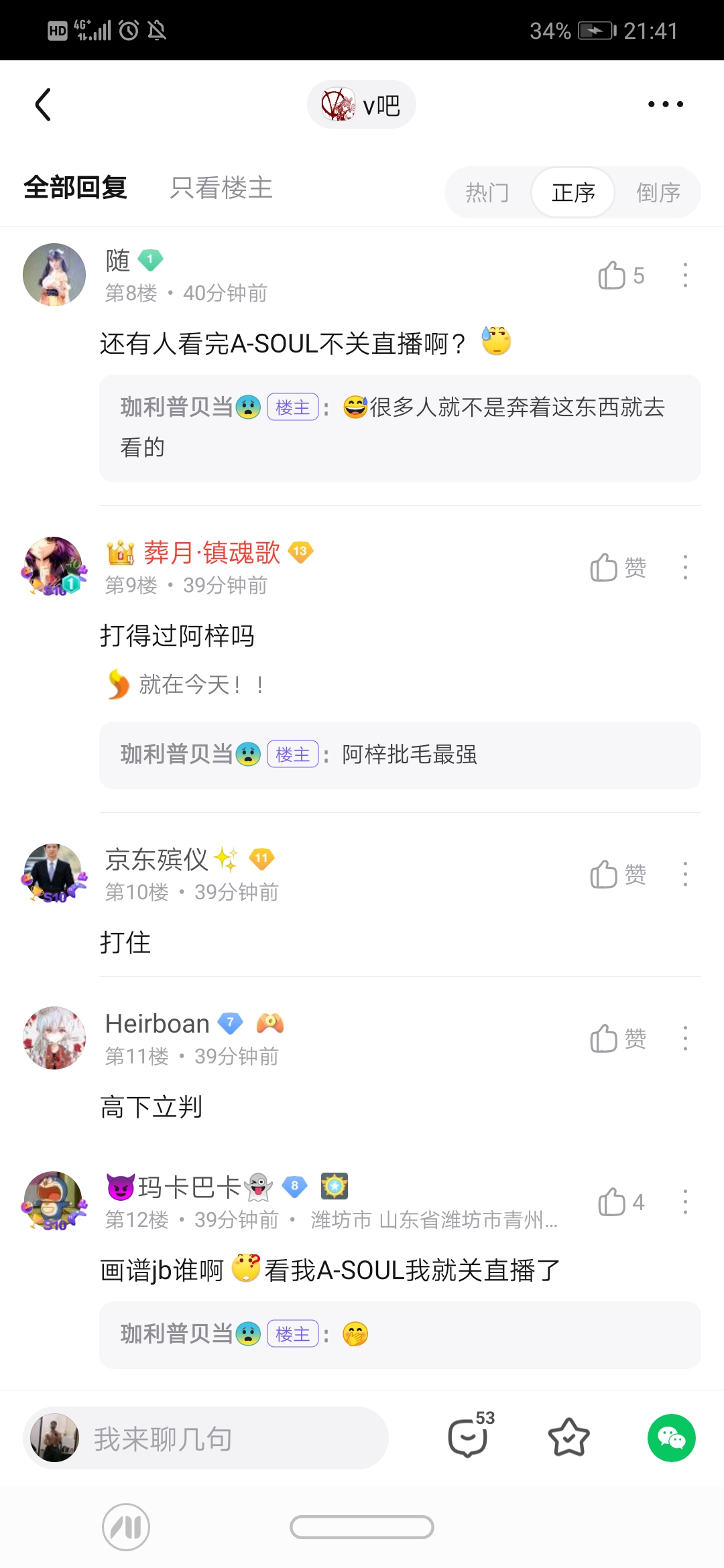Like 京东殡仪's reply
This screenshot has height=1568, width=724.
[605, 874]
